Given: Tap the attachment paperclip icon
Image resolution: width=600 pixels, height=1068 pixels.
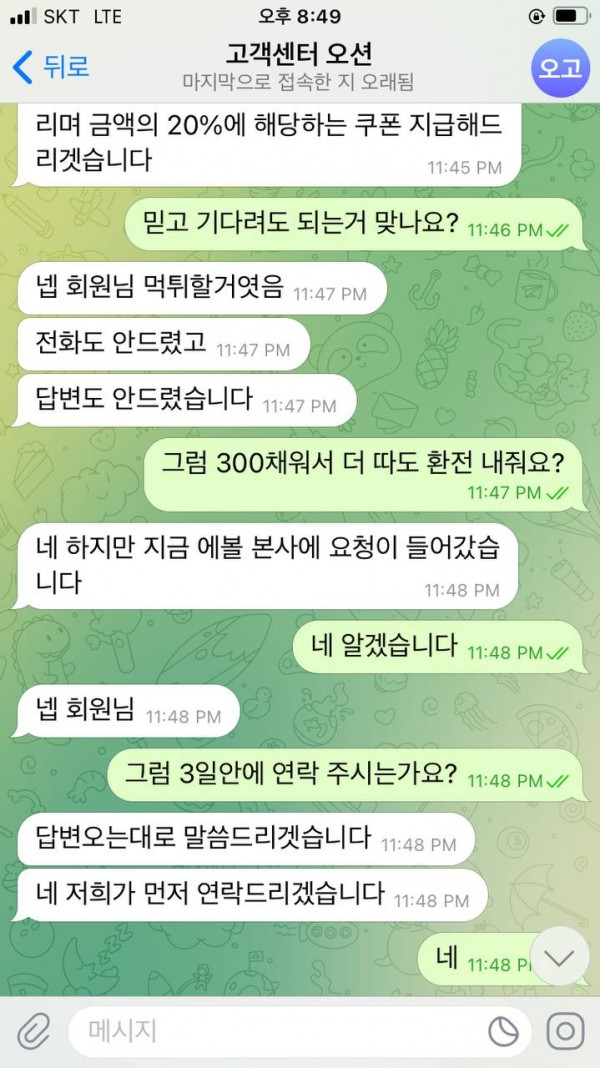Looking at the screenshot, I should (33, 1031).
